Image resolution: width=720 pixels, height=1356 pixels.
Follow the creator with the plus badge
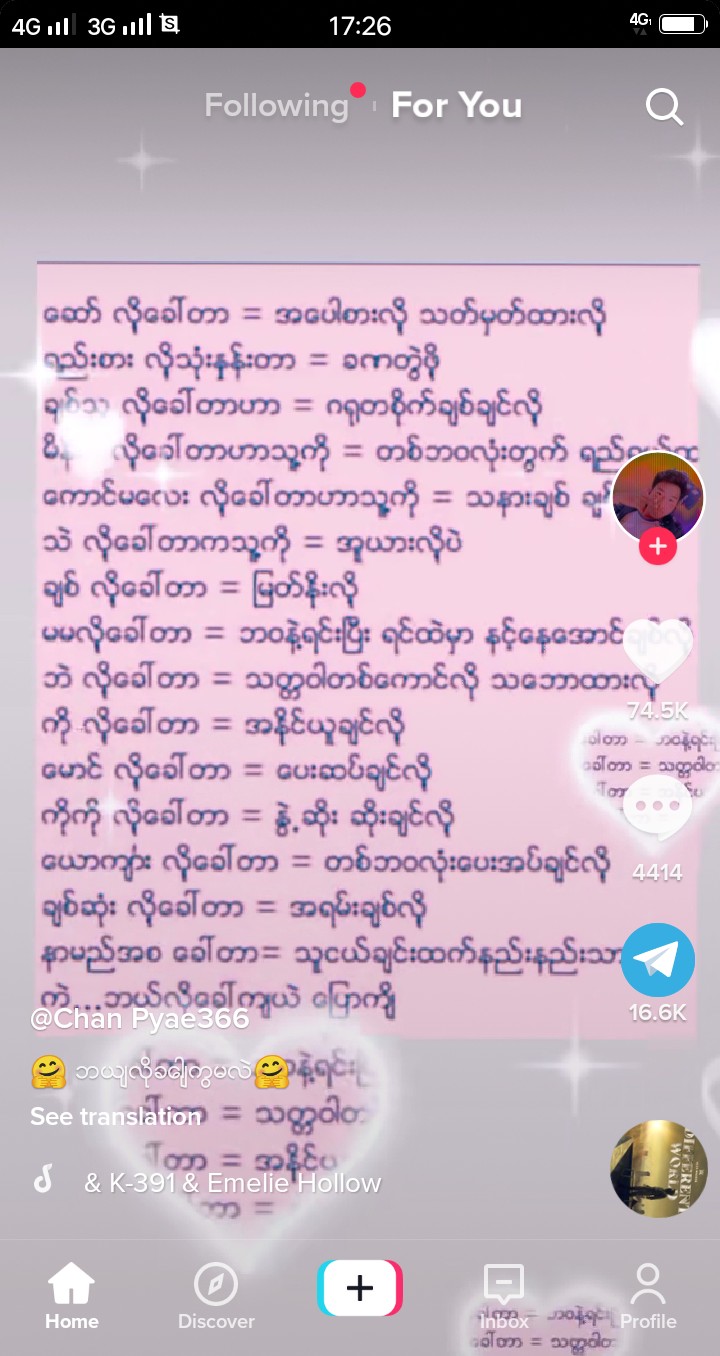click(657, 547)
